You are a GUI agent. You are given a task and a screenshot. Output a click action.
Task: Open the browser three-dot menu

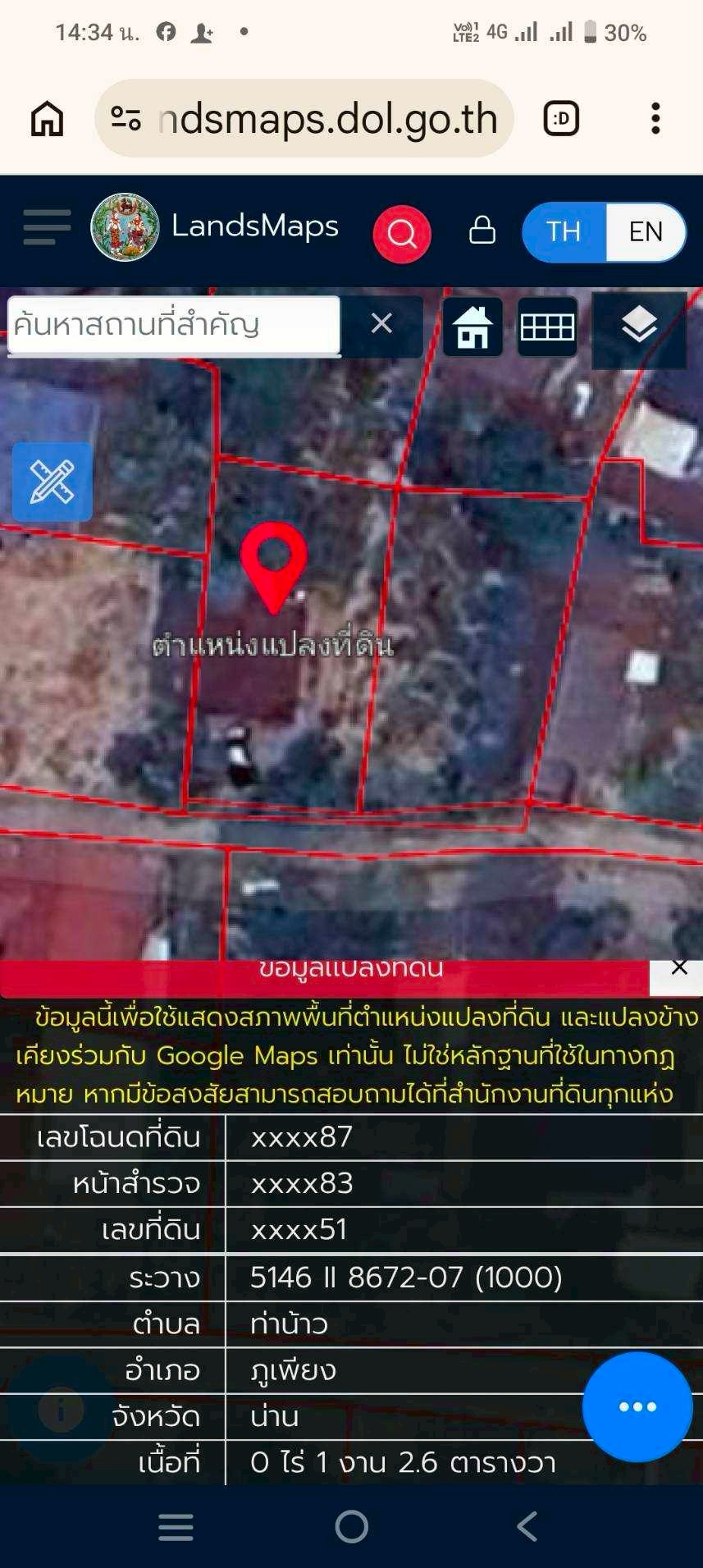tap(655, 119)
